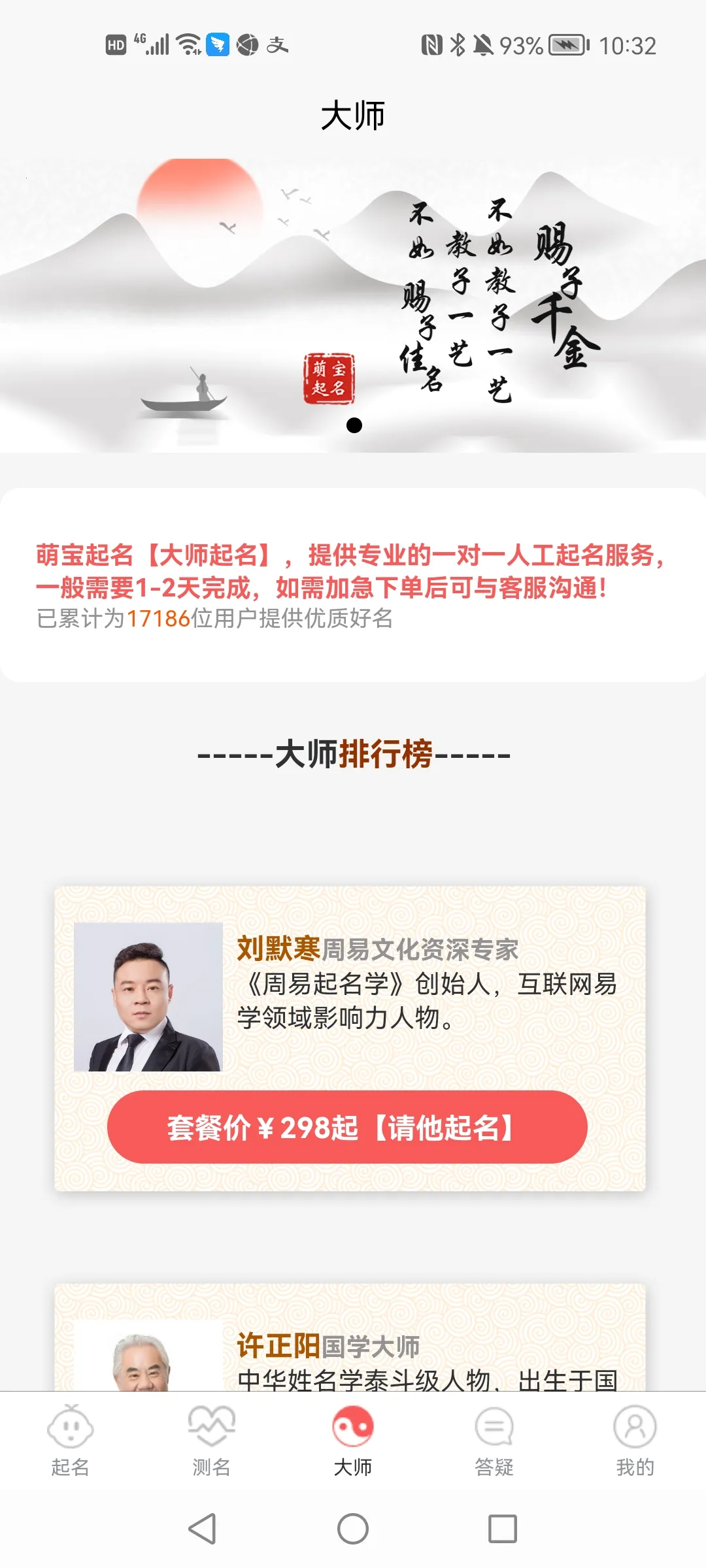Viewport: 706px width, 1568px height.
Task: Go back using system back button
Action: coord(202,1529)
